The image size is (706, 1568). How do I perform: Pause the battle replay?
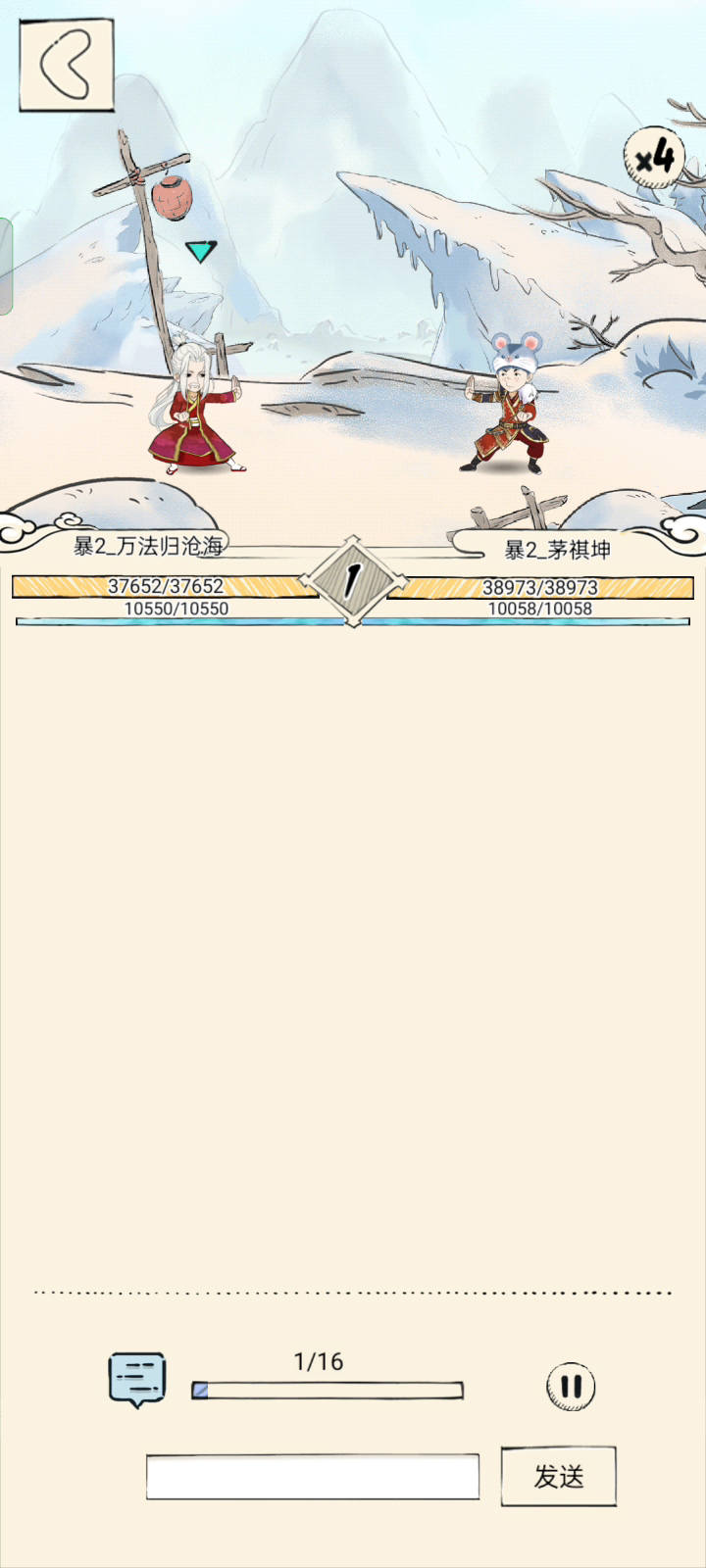coord(571,1387)
